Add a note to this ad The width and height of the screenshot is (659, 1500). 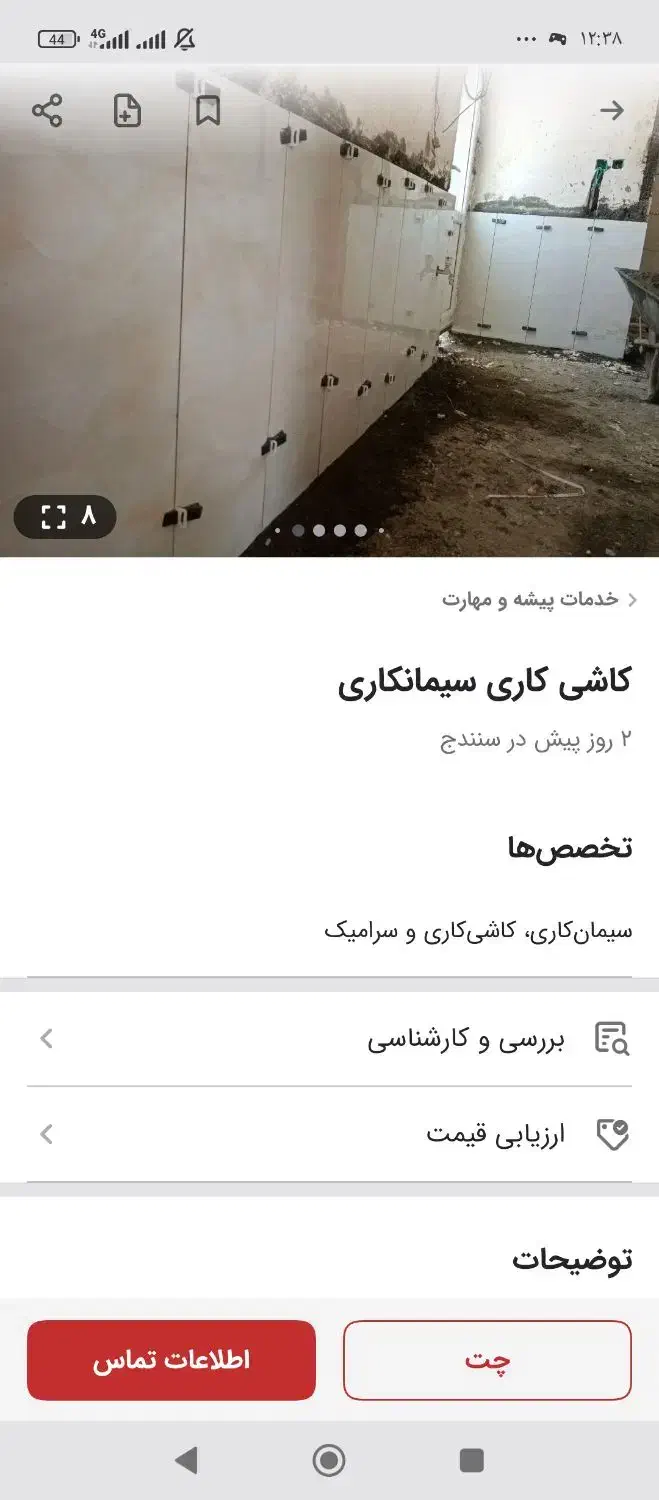point(127,110)
